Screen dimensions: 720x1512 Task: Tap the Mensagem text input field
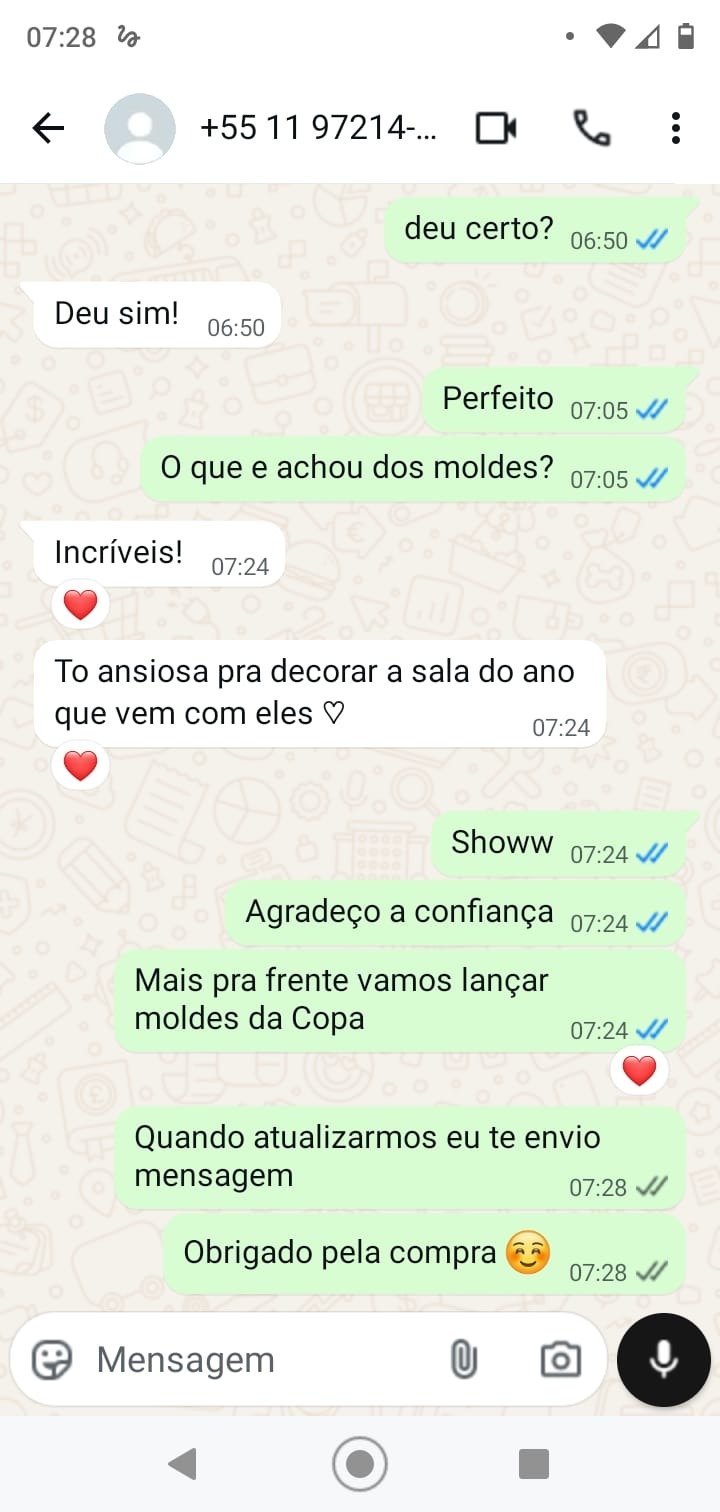(250, 1359)
